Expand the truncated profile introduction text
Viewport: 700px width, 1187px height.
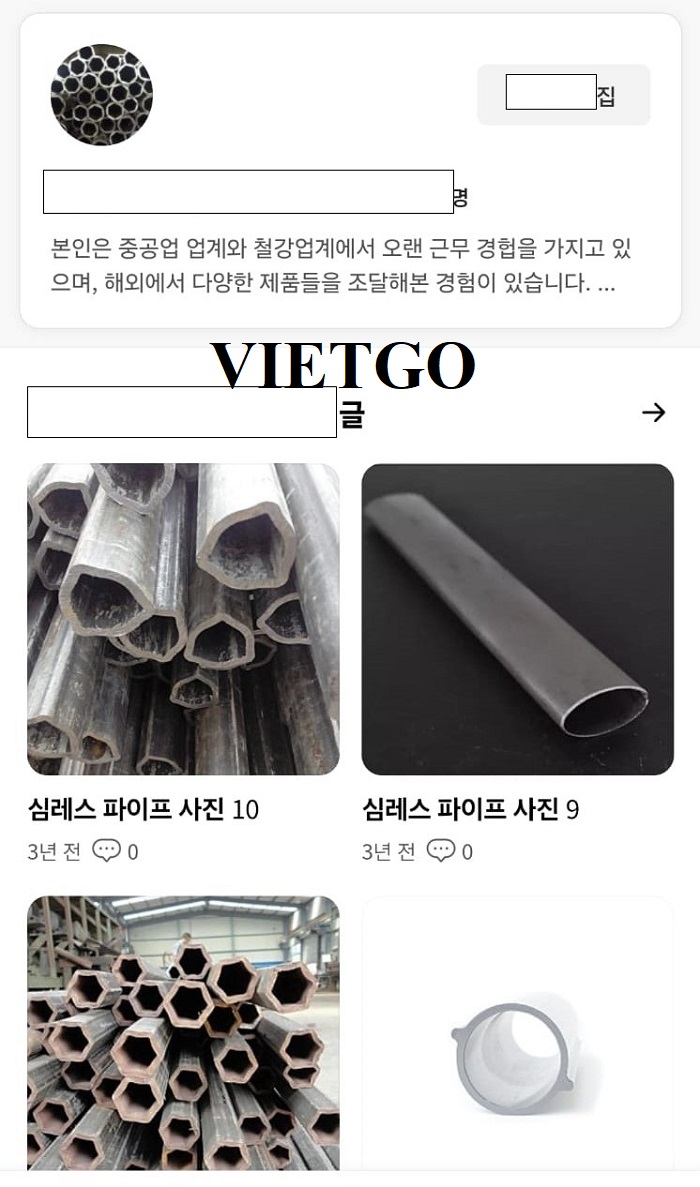(x=606, y=284)
